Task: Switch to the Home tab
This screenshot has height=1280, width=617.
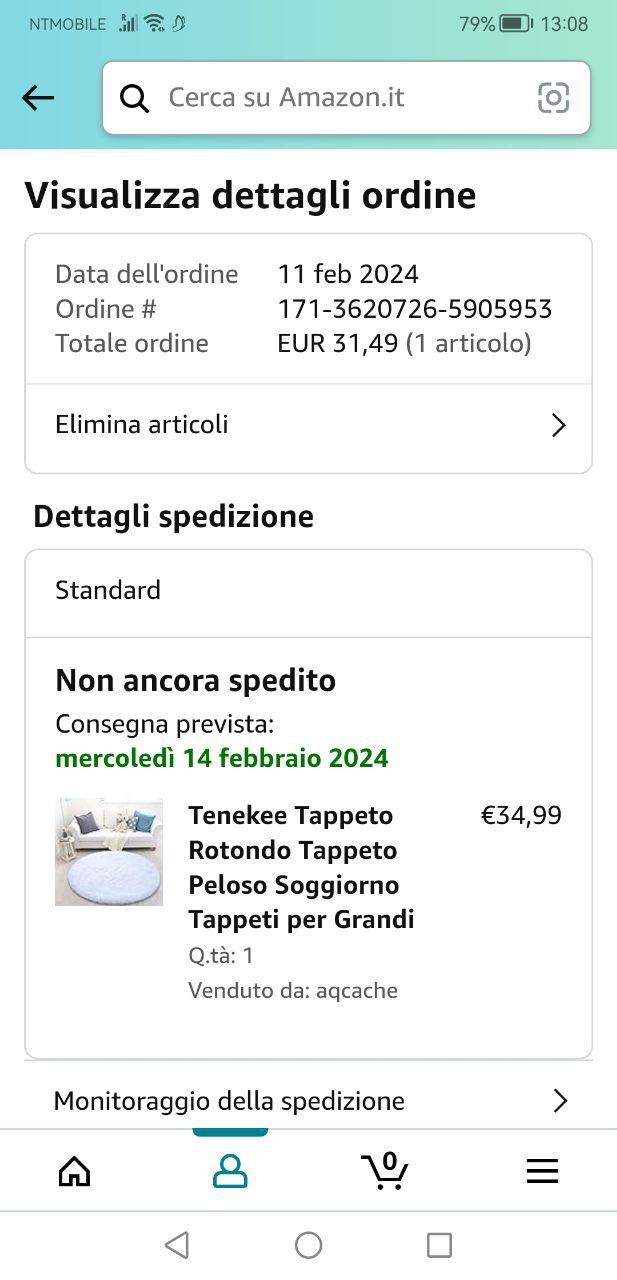Action: tap(75, 1171)
